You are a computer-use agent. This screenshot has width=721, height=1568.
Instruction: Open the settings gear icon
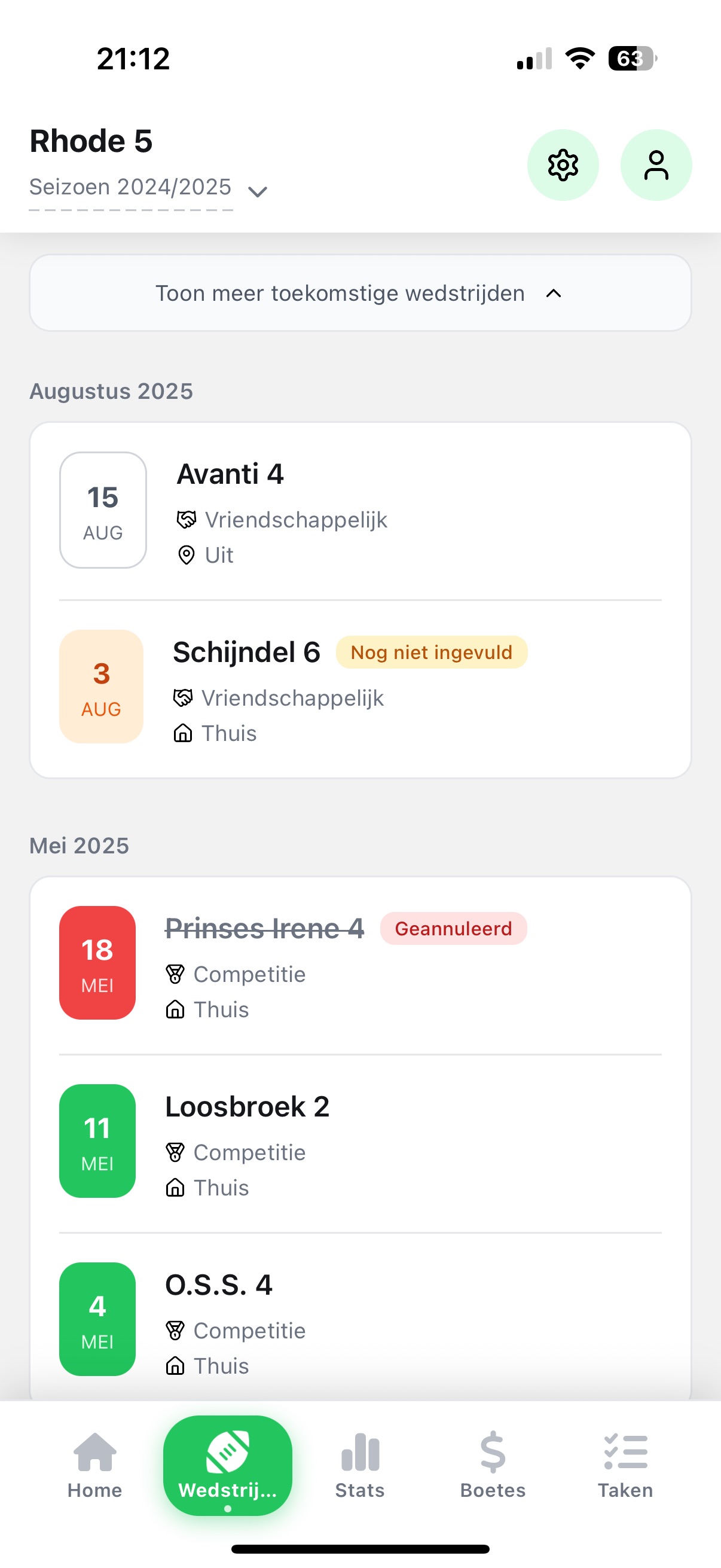point(563,164)
